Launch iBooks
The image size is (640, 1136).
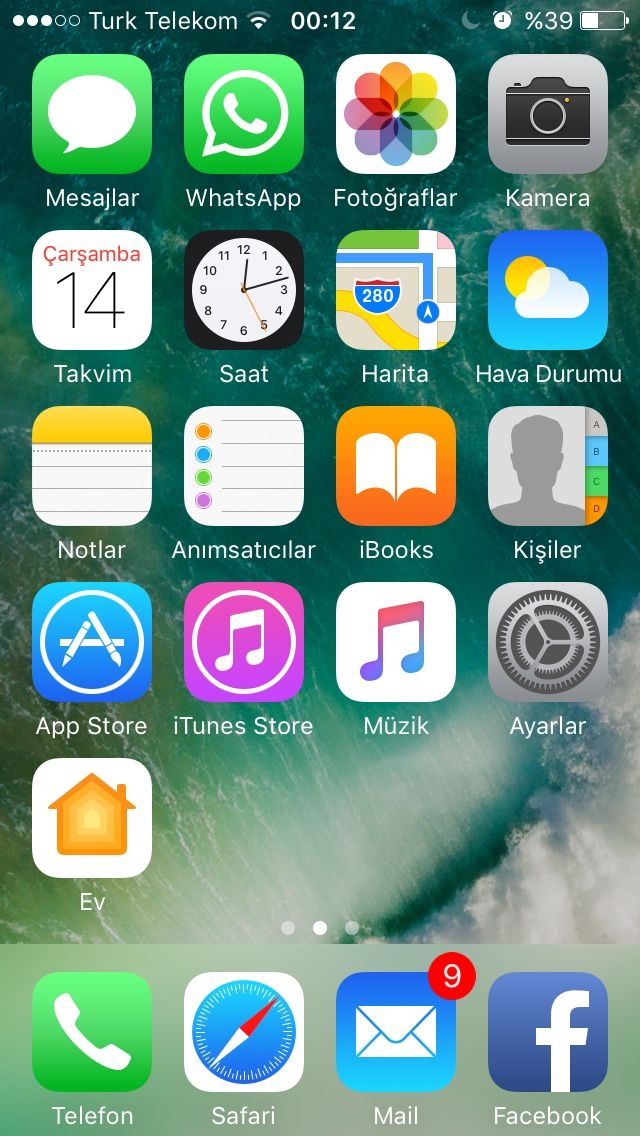coord(396,466)
